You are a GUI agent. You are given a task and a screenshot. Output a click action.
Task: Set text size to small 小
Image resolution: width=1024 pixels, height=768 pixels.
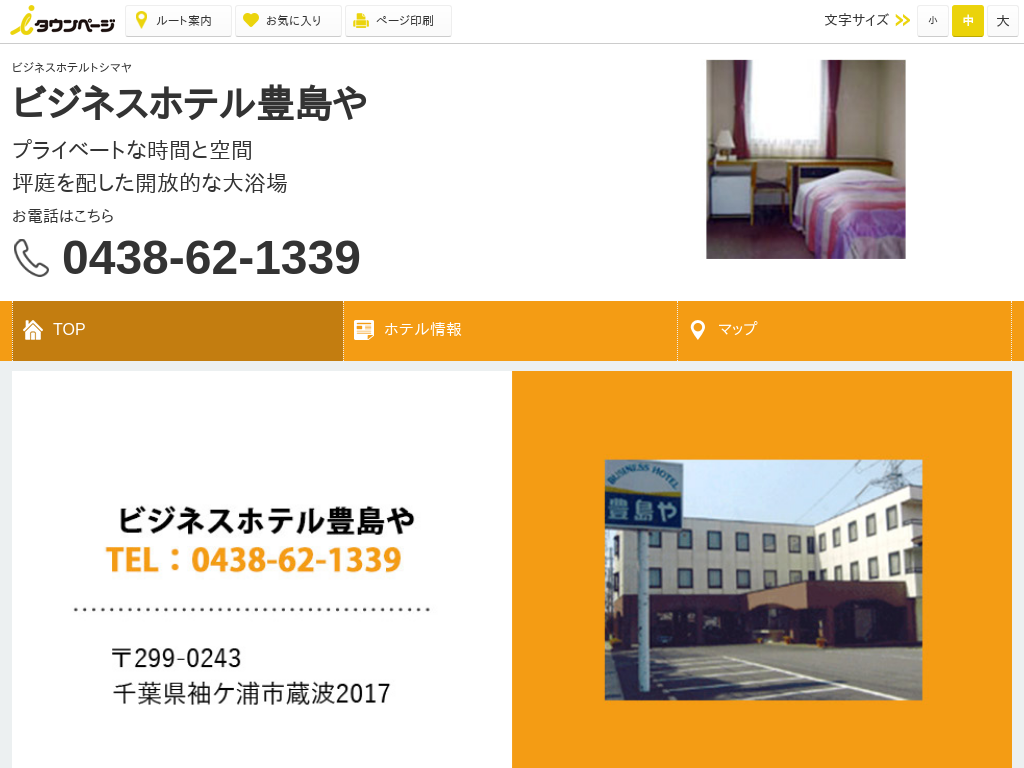pyautogui.click(x=933, y=21)
